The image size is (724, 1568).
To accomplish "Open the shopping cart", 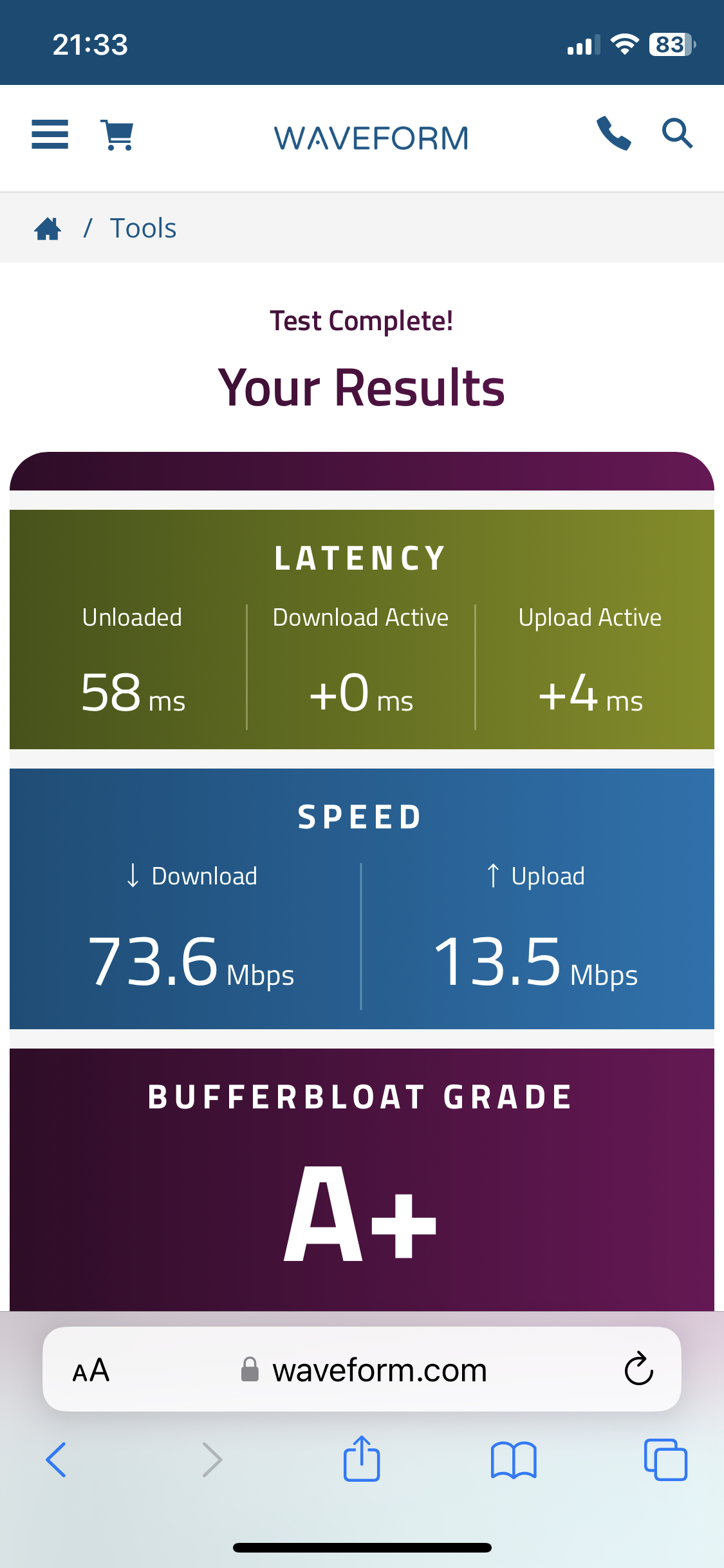I will (117, 135).
